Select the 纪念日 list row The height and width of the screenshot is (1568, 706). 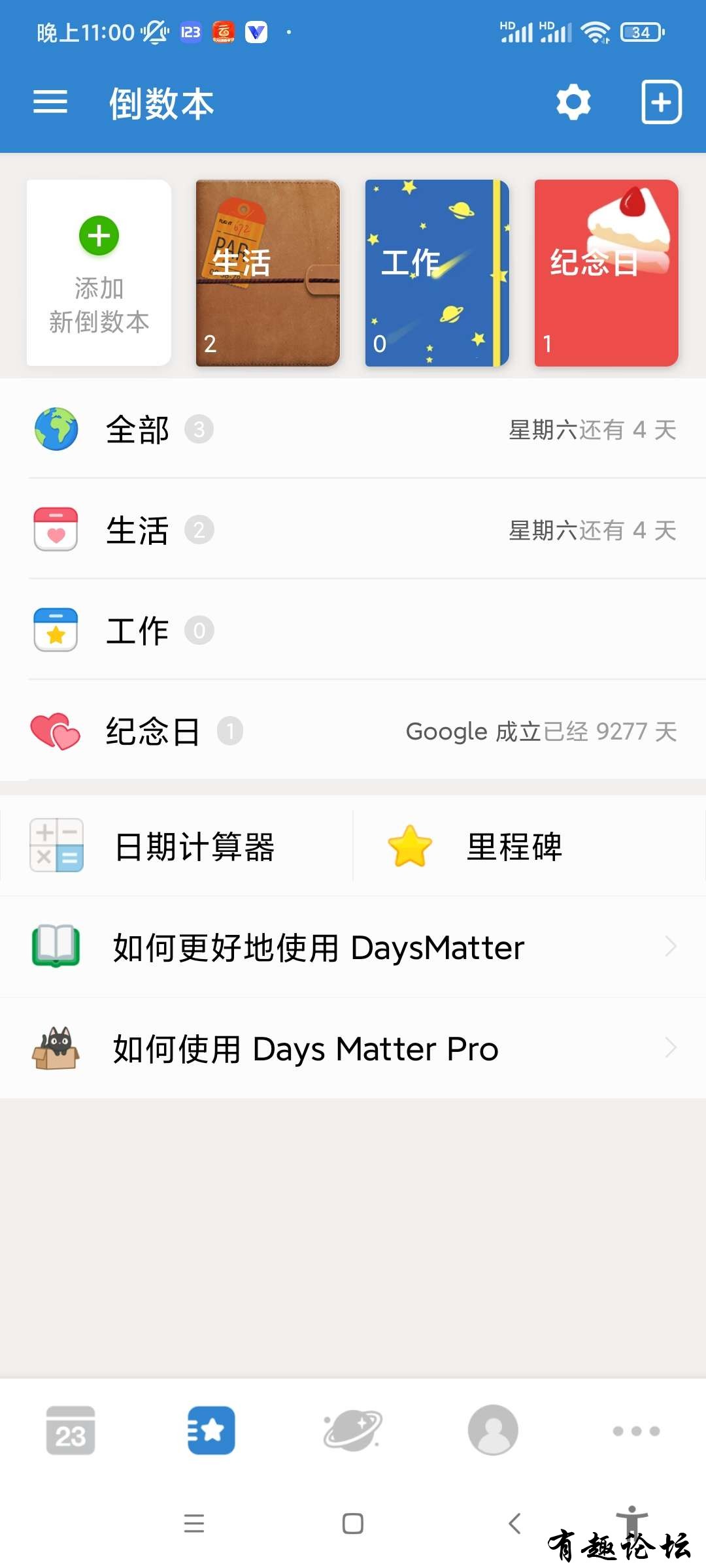coord(353,731)
